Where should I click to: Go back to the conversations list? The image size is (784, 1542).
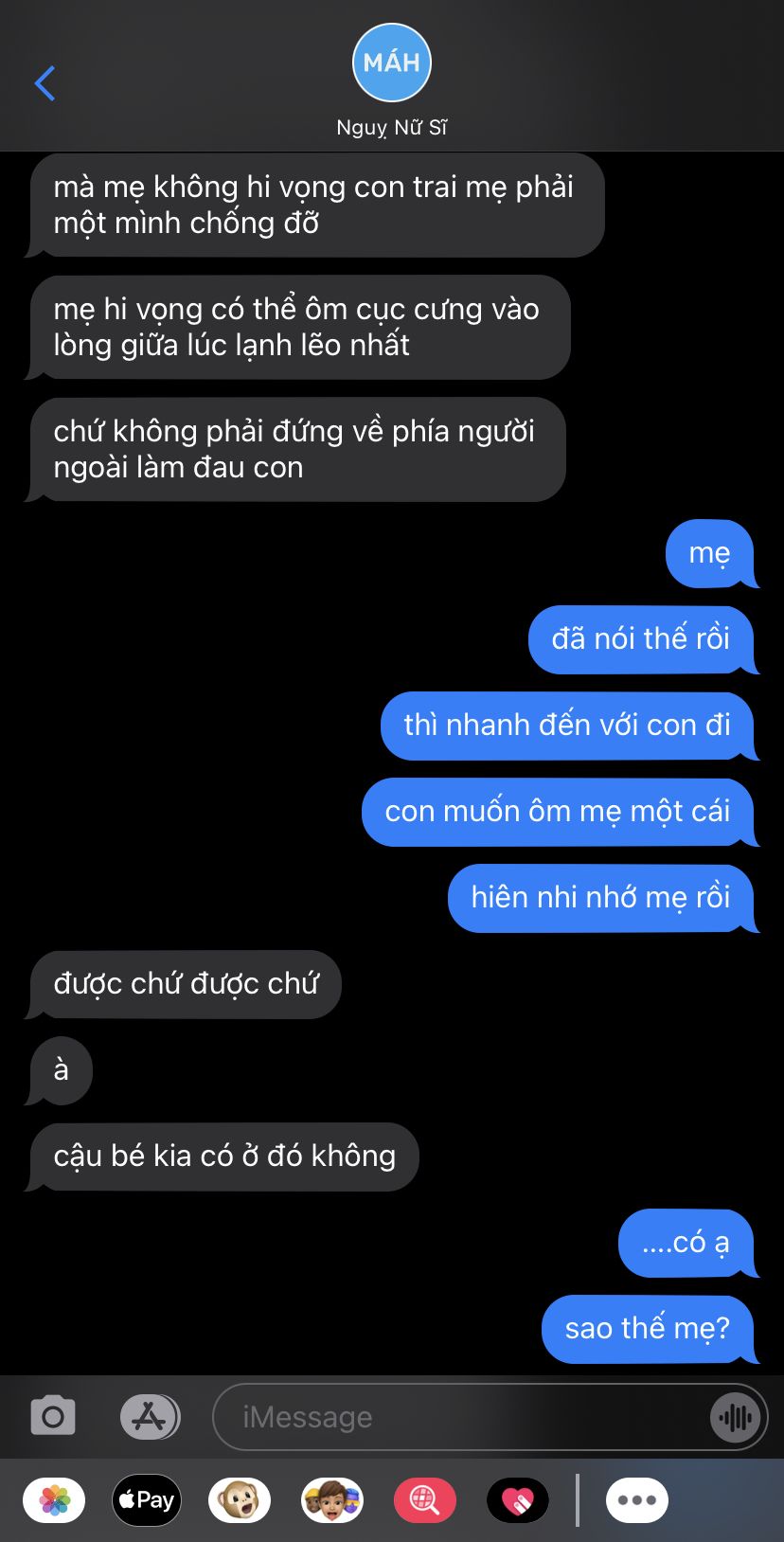click(x=45, y=83)
